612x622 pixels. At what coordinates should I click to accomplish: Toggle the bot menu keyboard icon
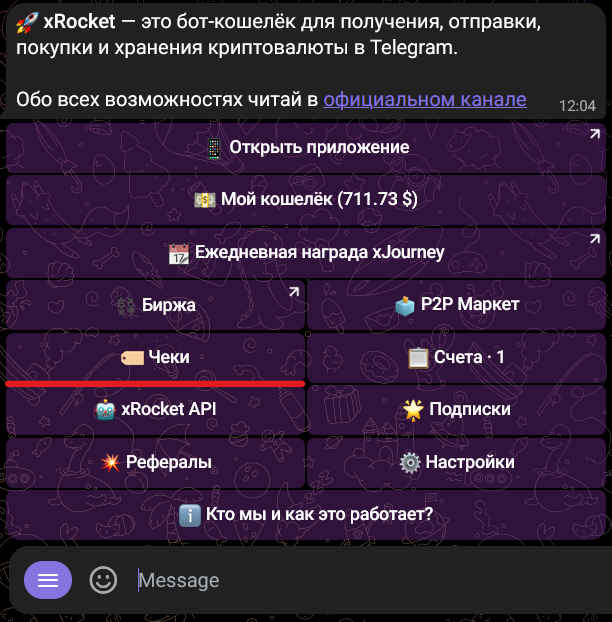[x=48, y=579]
